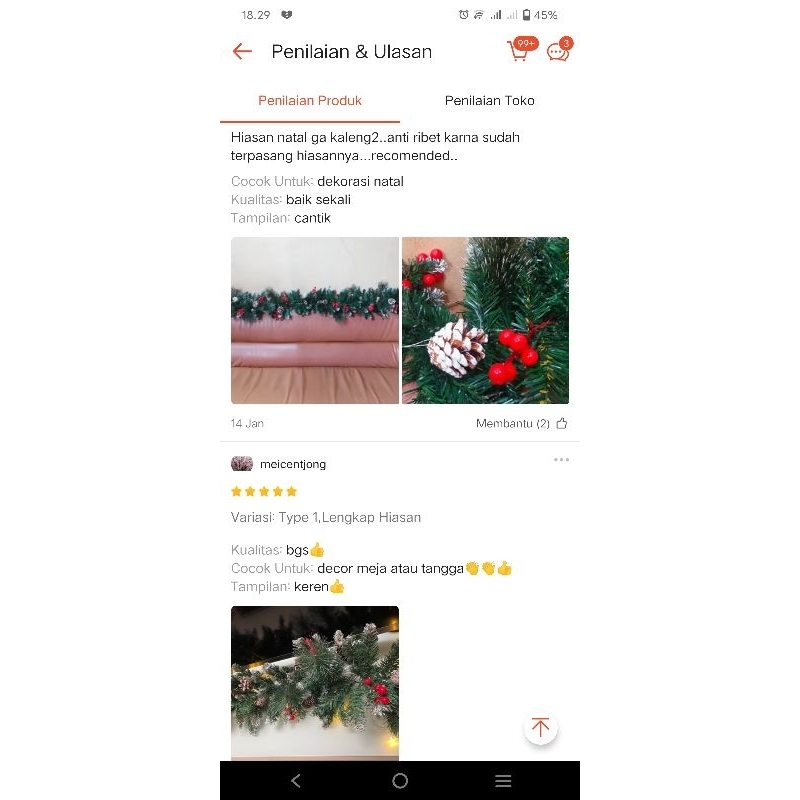The height and width of the screenshot is (800, 800).
Task: View meicentjong's garland review photo
Action: [x=315, y=682]
